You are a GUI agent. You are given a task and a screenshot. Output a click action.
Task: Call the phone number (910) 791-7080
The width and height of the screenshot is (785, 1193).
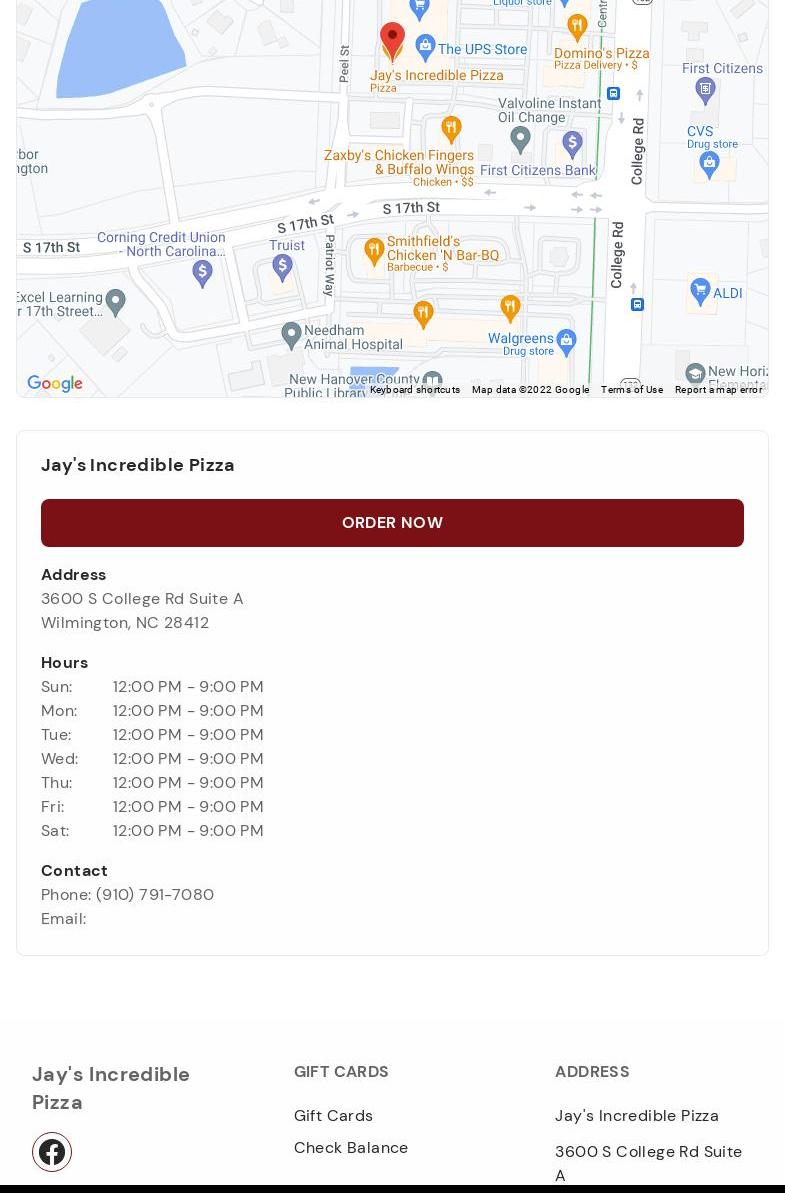tap(154, 894)
